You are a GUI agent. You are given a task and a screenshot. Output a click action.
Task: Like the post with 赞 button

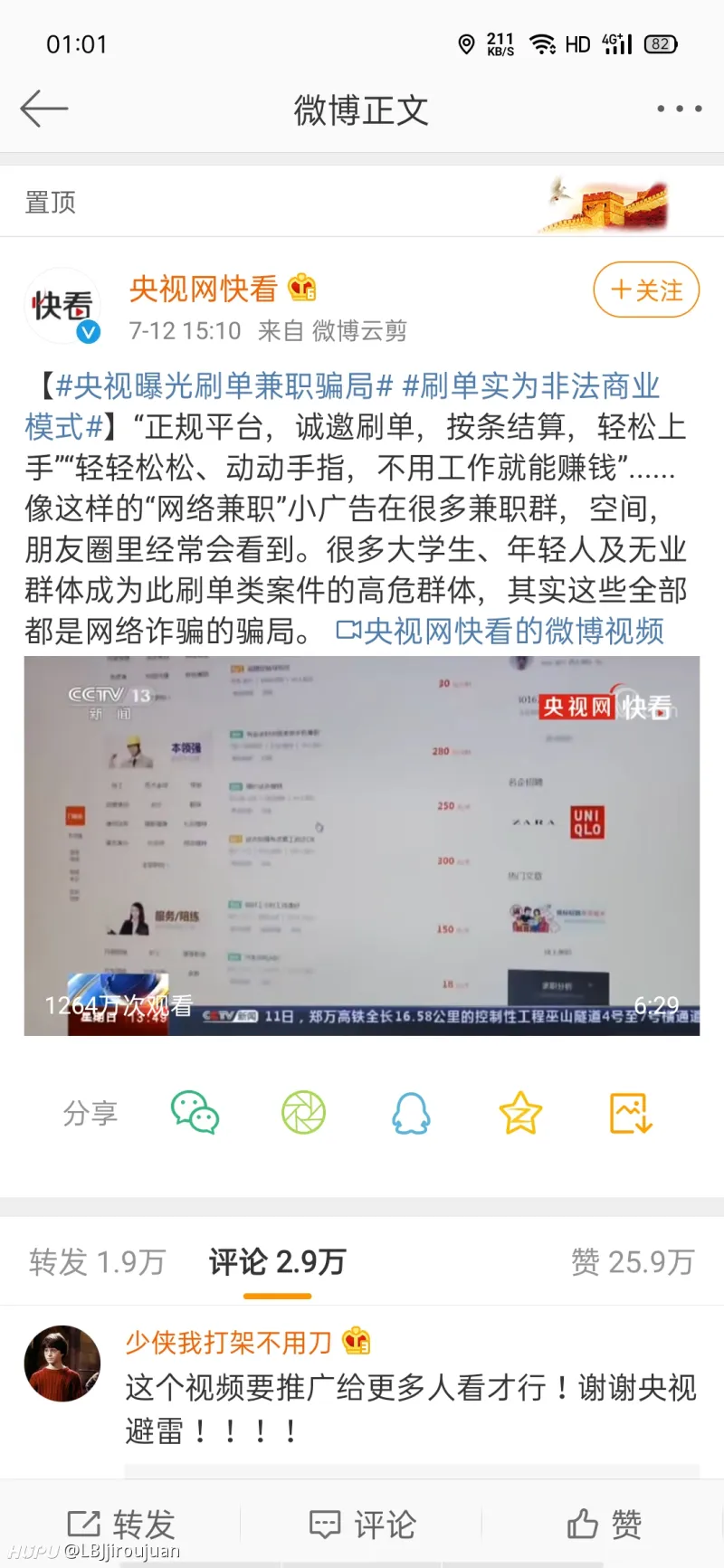(x=604, y=1525)
